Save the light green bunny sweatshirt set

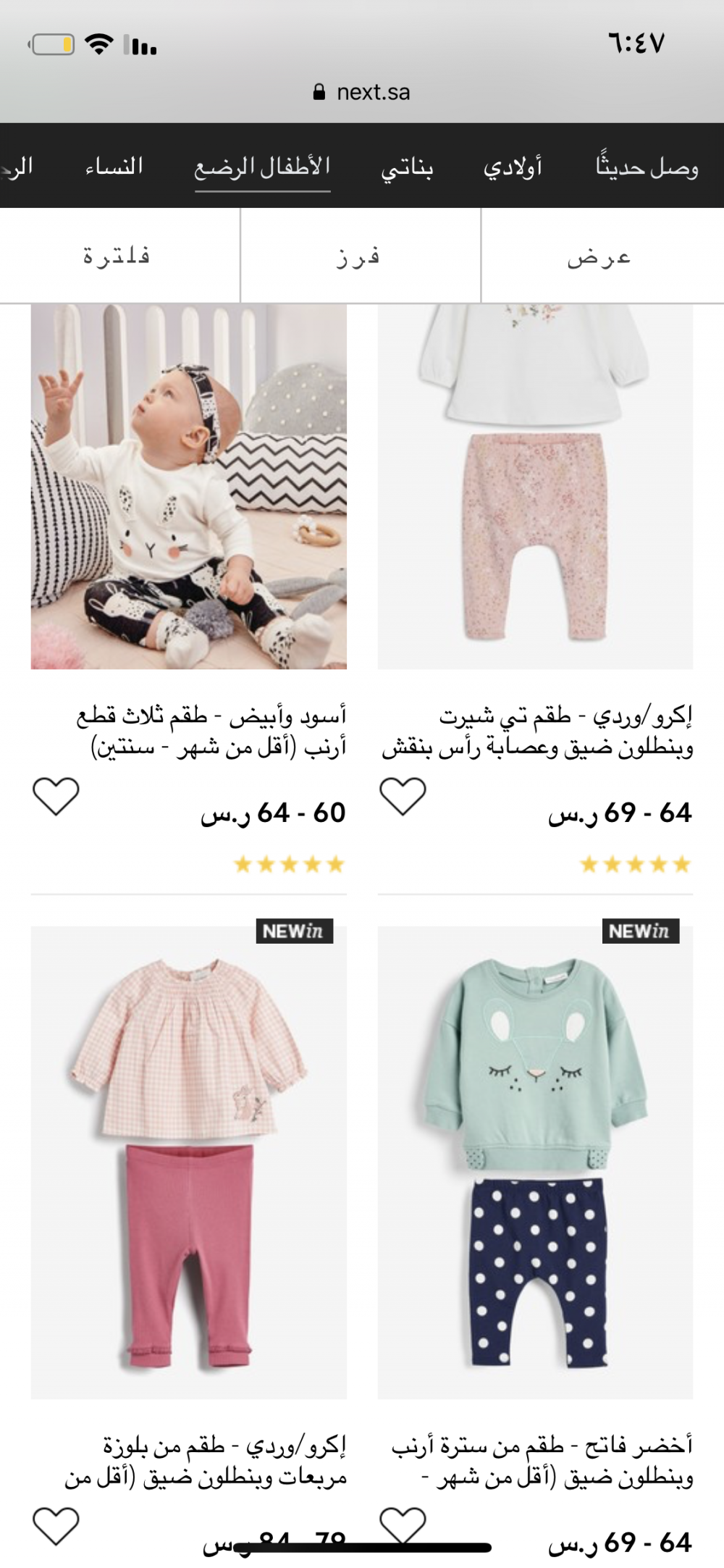[403, 1523]
